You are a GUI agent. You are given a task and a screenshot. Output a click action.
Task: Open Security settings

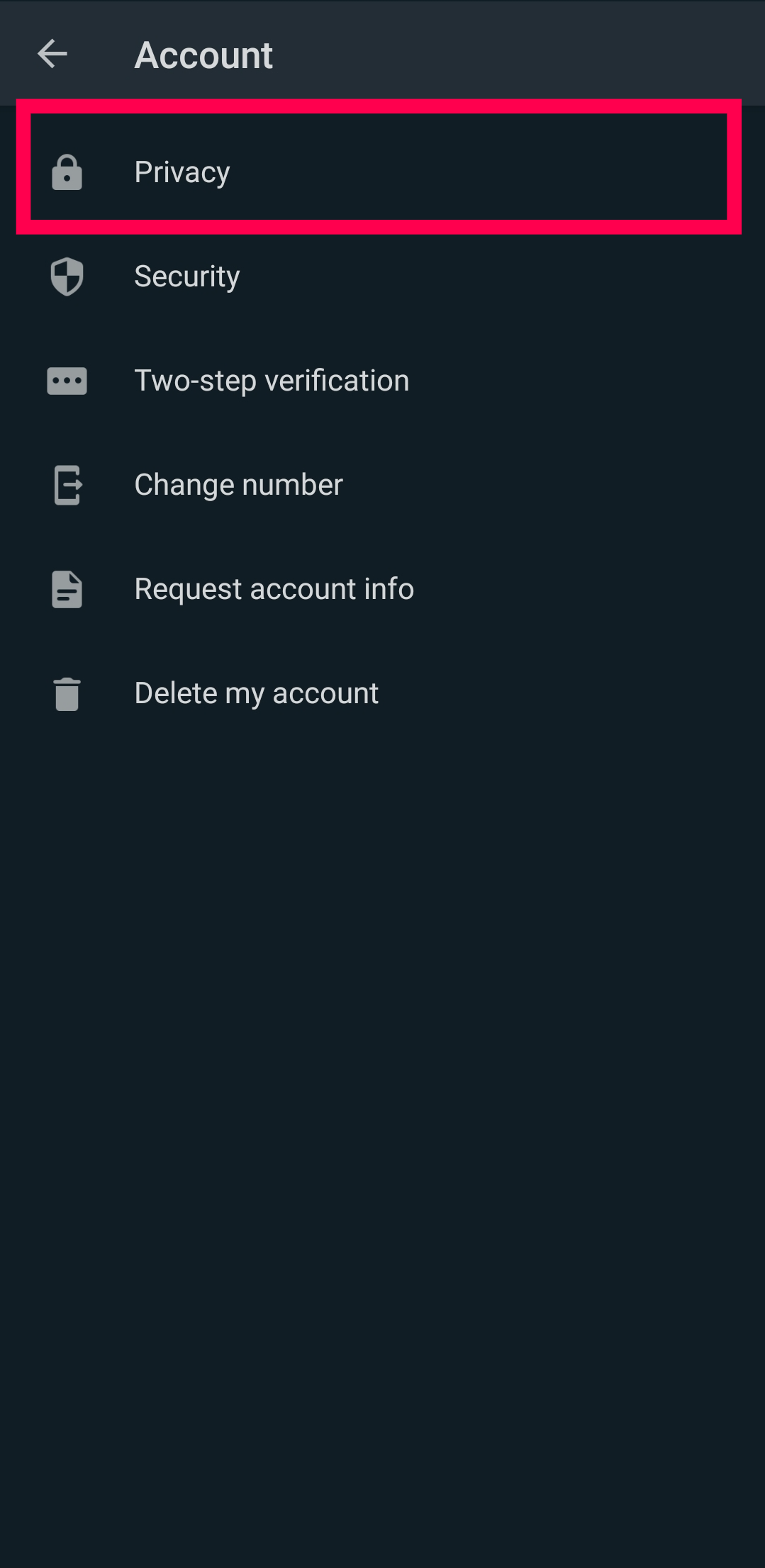click(187, 276)
